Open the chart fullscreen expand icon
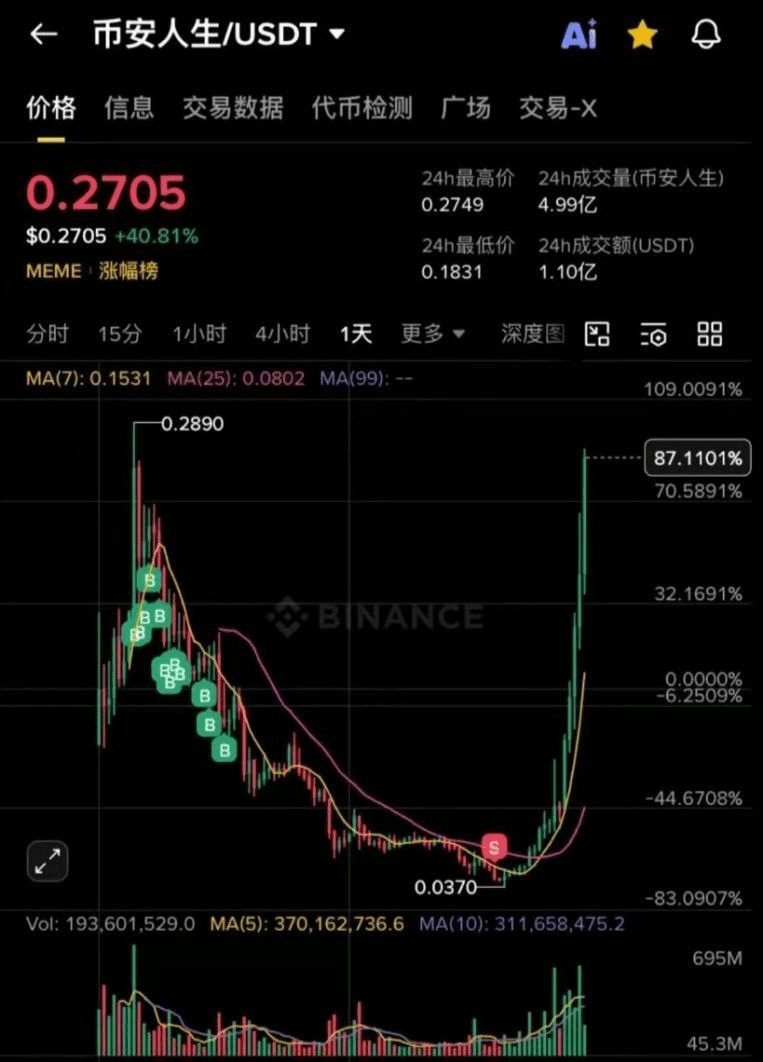The image size is (763, 1062). 597,334
